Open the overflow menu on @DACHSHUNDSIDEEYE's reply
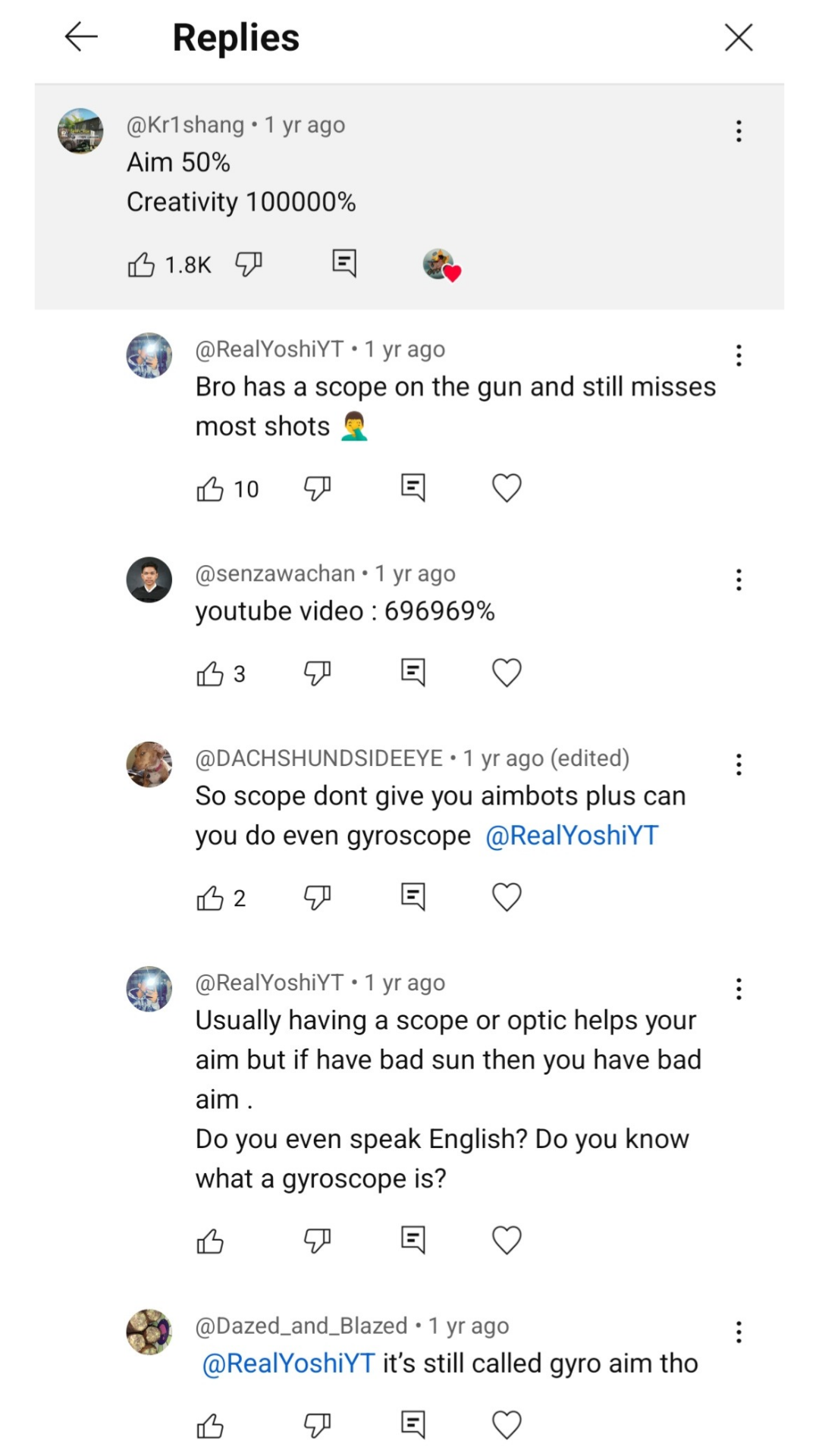Screen dimensions: 819x1456 738,764
